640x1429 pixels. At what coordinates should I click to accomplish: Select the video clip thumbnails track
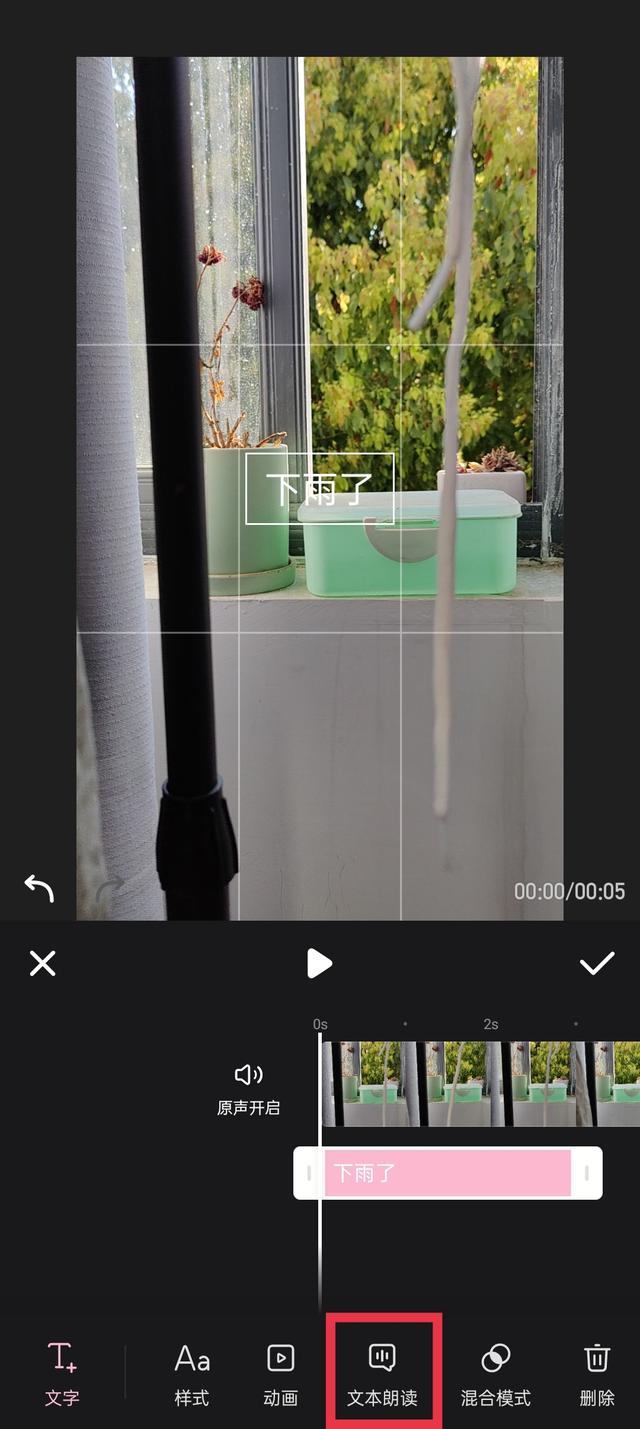point(480,1084)
